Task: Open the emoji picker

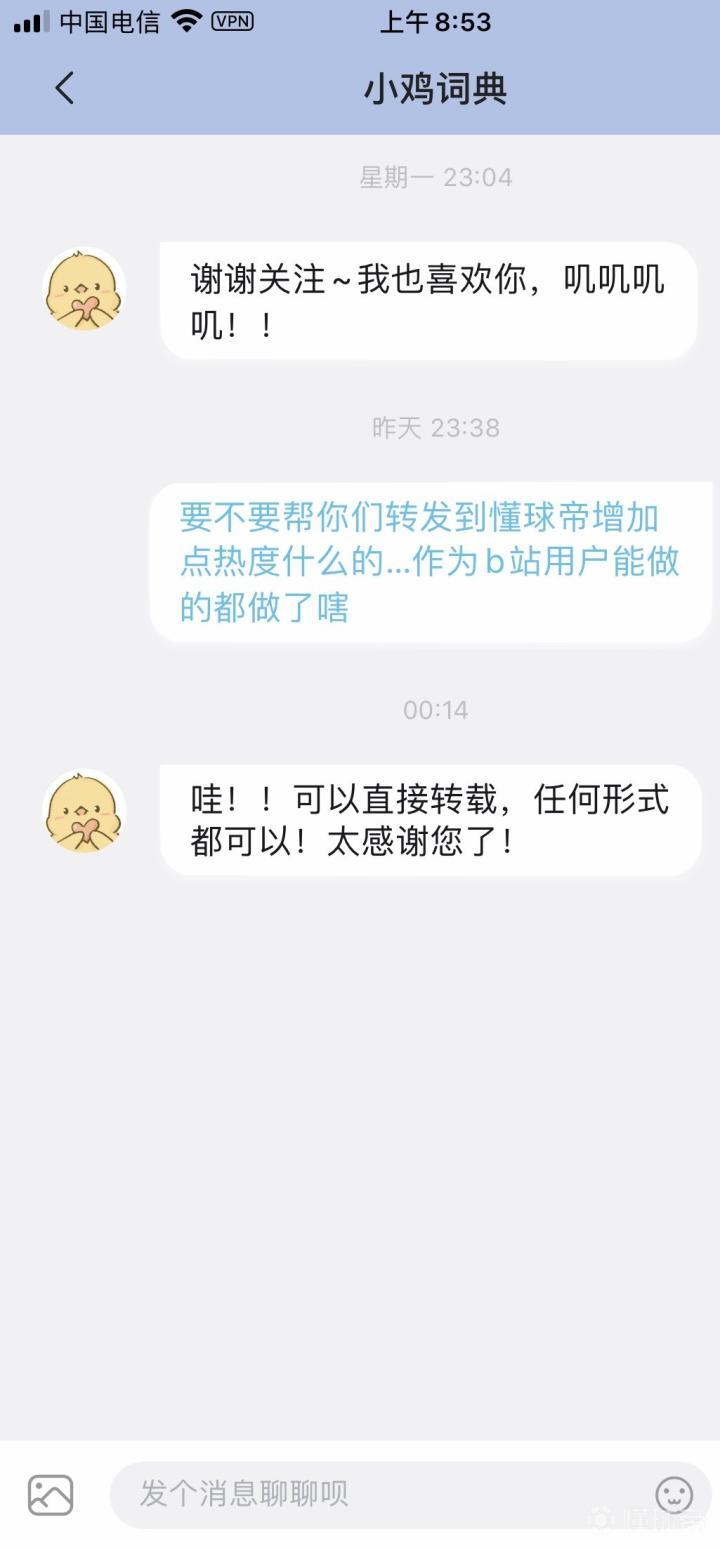Action: click(x=674, y=1495)
